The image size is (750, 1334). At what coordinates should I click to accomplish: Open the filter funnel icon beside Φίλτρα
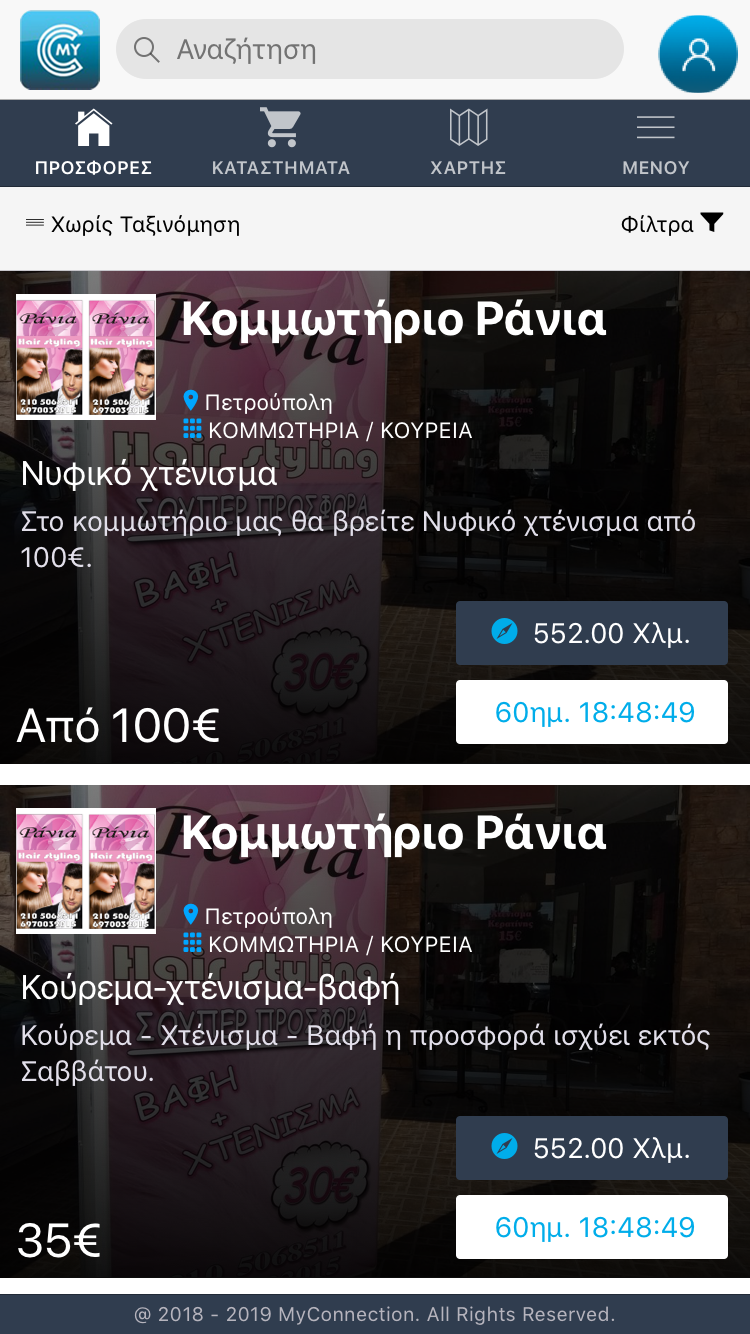tap(711, 222)
